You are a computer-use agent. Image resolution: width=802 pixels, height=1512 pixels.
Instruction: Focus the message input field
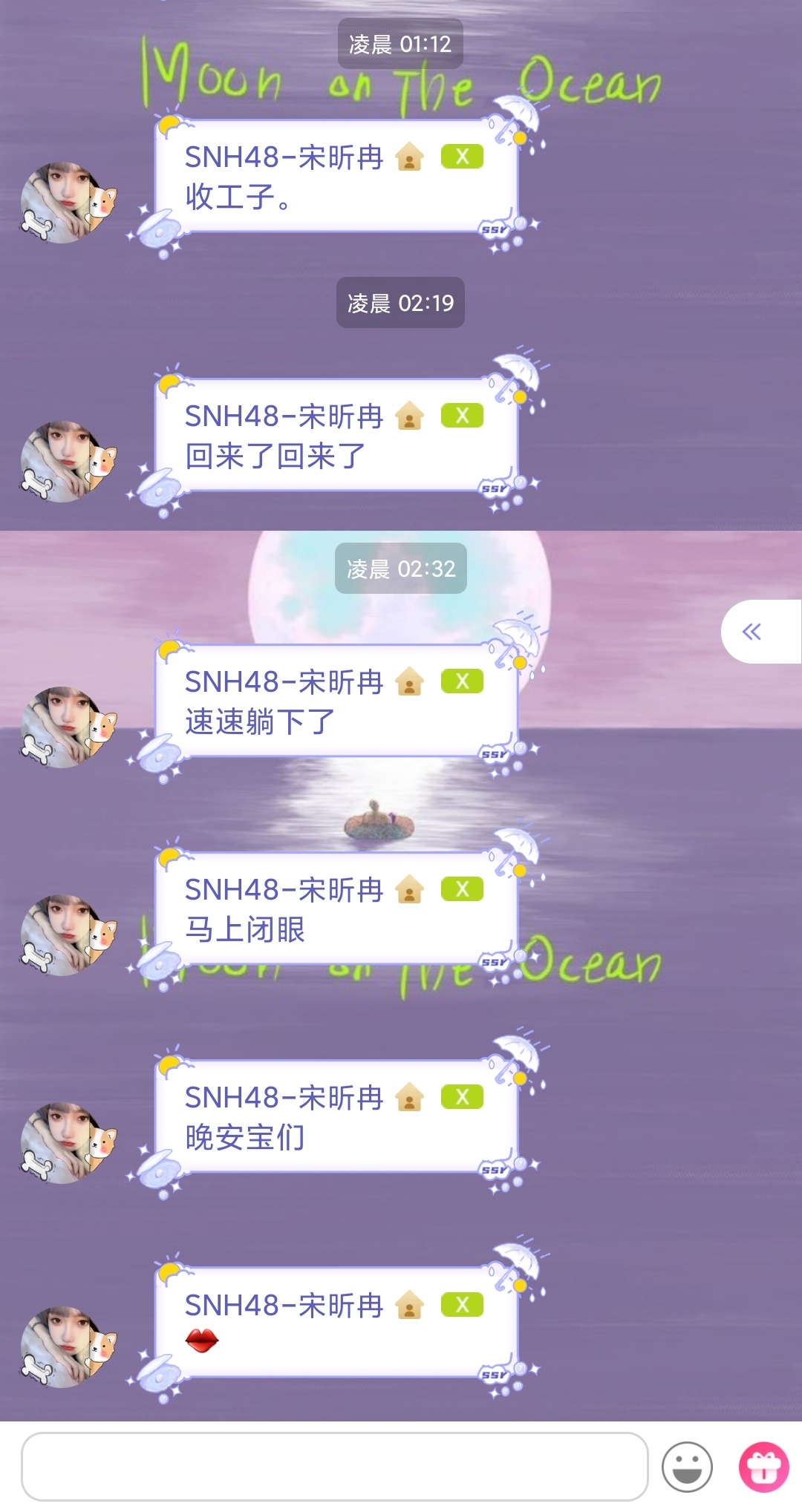tap(334, 1467)
